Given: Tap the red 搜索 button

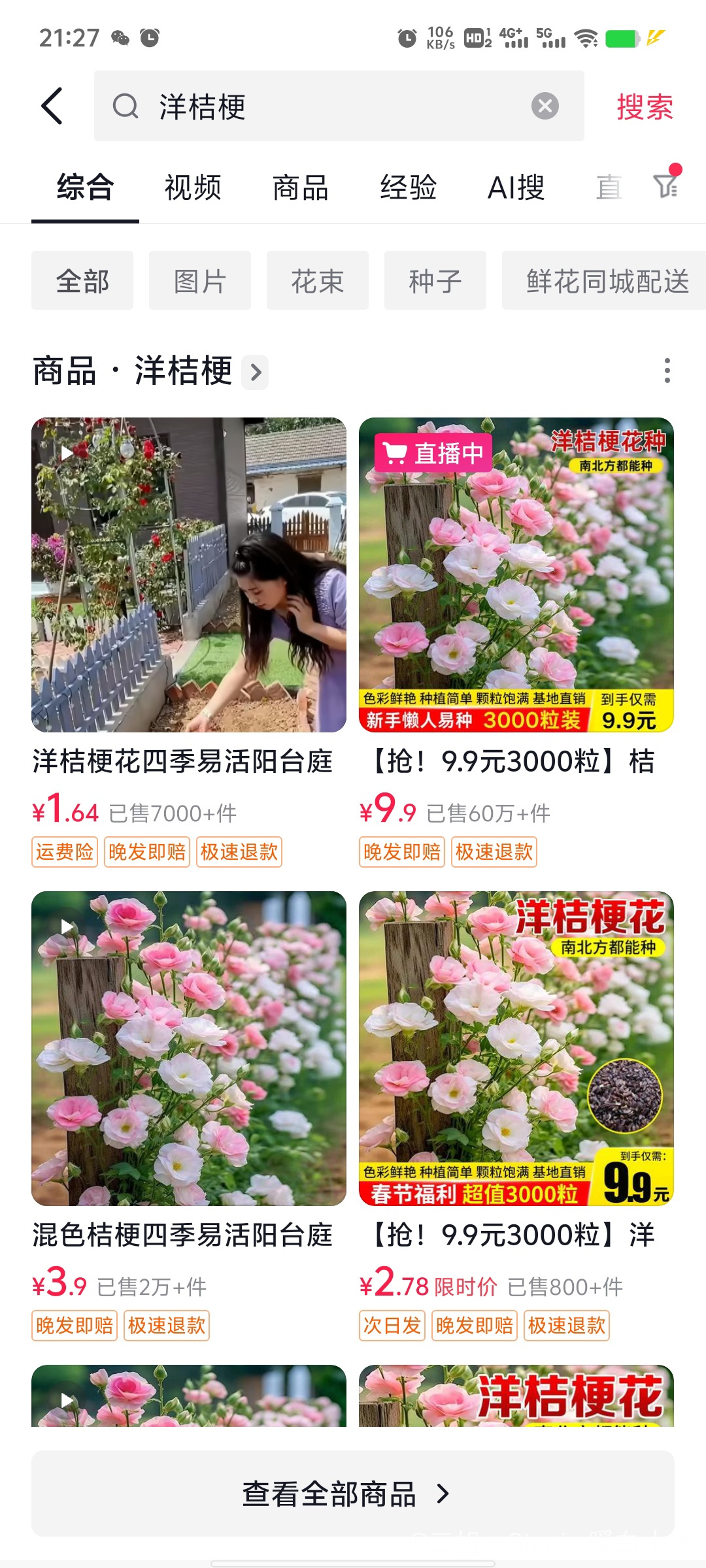Looking at the screenshot, I should click(645, 106).
